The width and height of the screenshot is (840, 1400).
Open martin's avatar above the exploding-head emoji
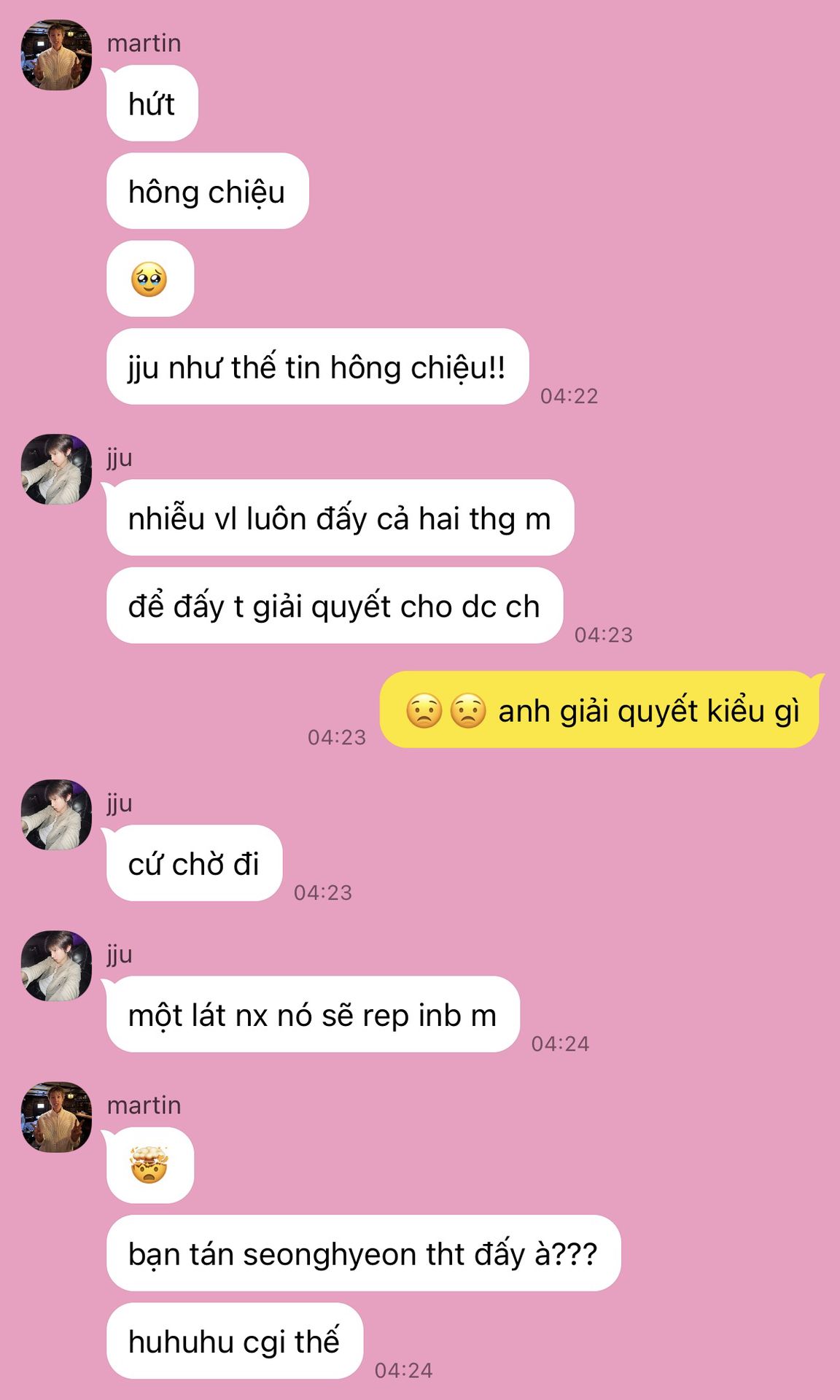point(57,1117)
